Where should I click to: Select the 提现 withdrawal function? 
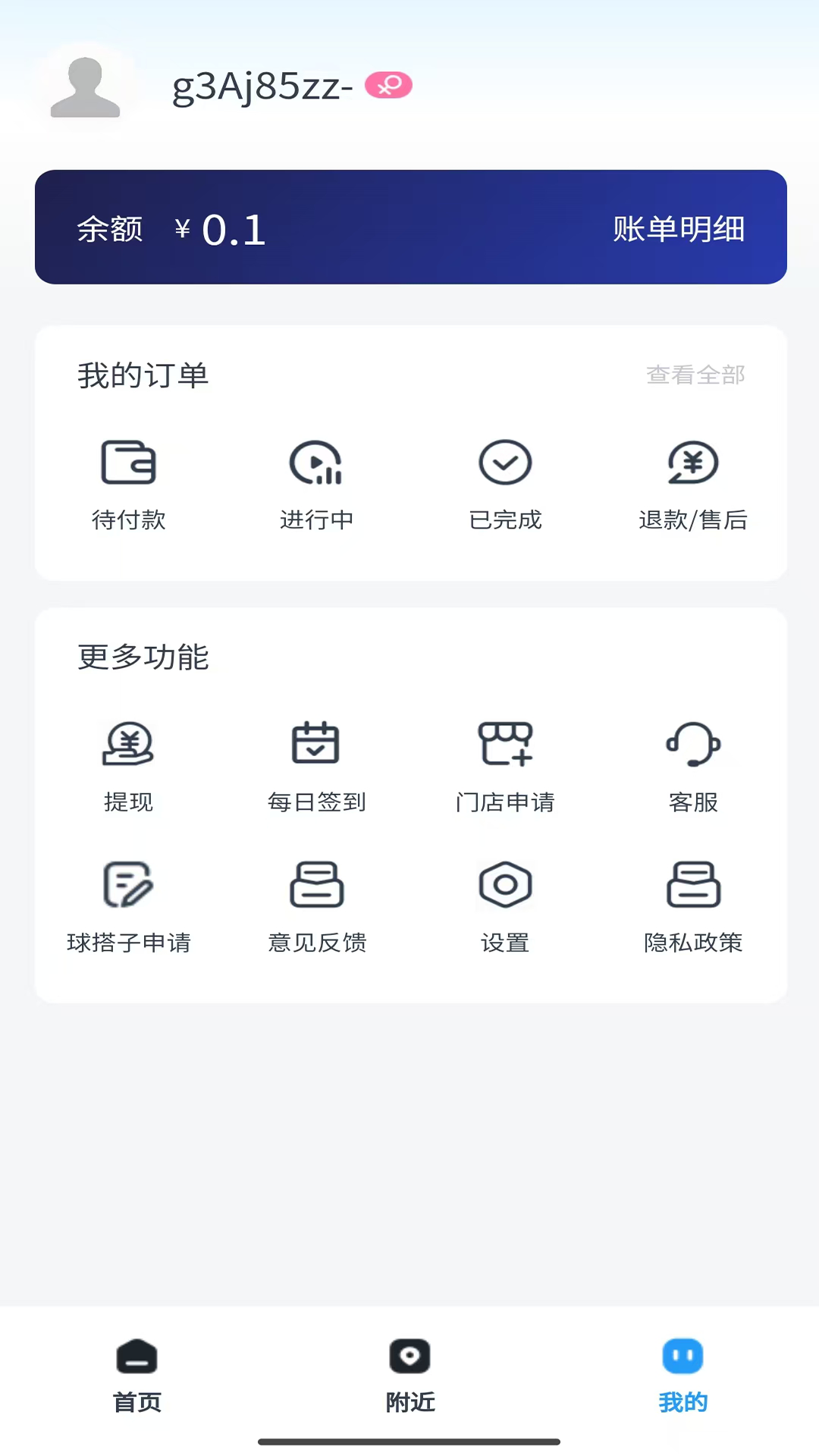pos(130,764)
